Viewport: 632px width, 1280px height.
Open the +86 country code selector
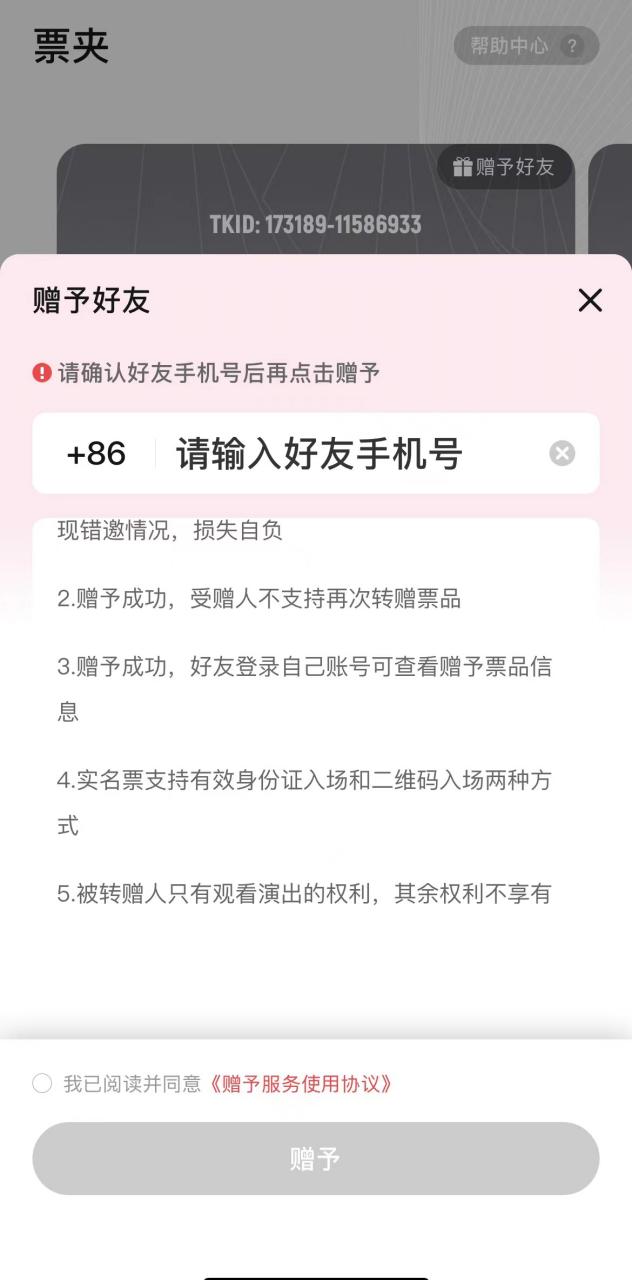pos(96,454)
